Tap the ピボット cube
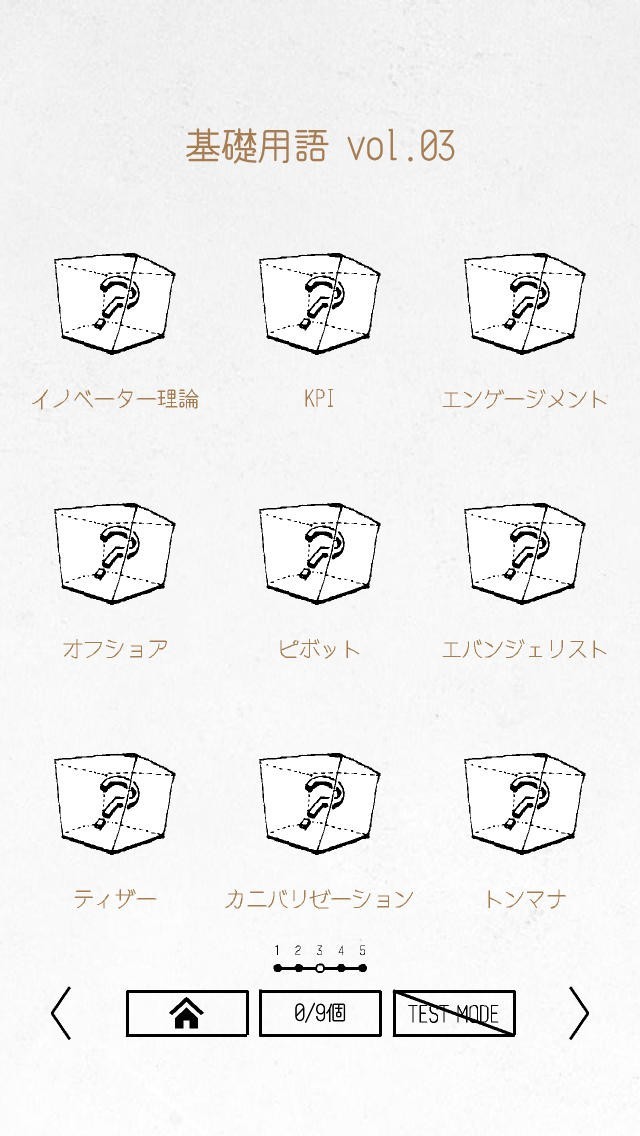This screenshot has height=1136, width=640. click(x=320, y=554)
